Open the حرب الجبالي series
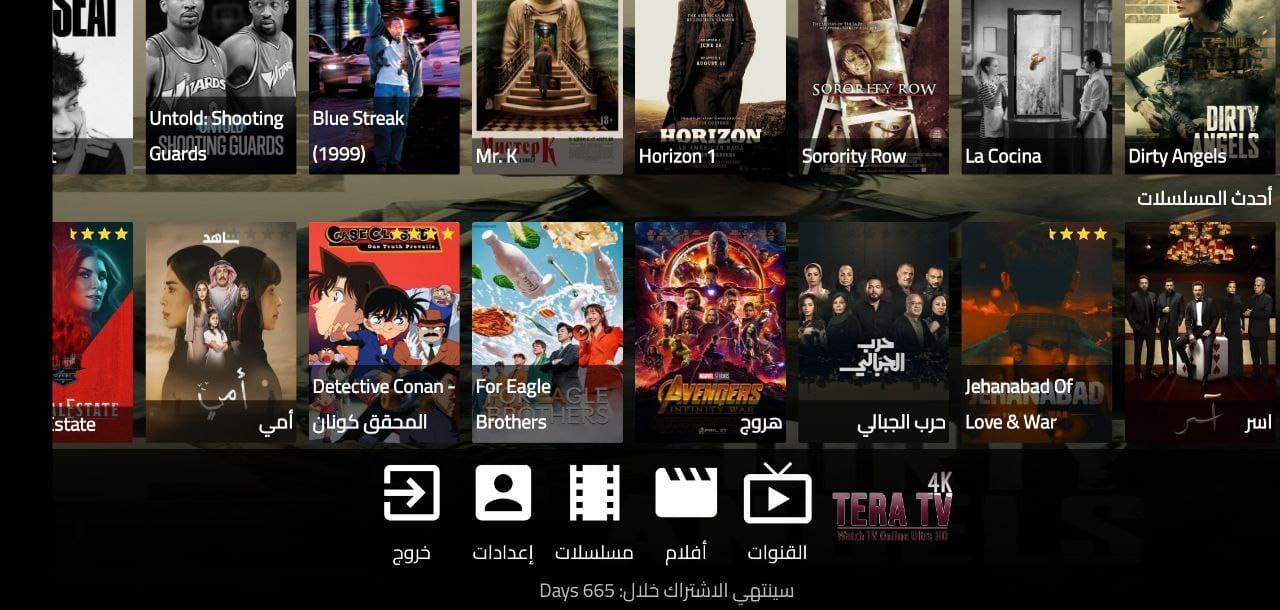 click(x=873, y=331)
